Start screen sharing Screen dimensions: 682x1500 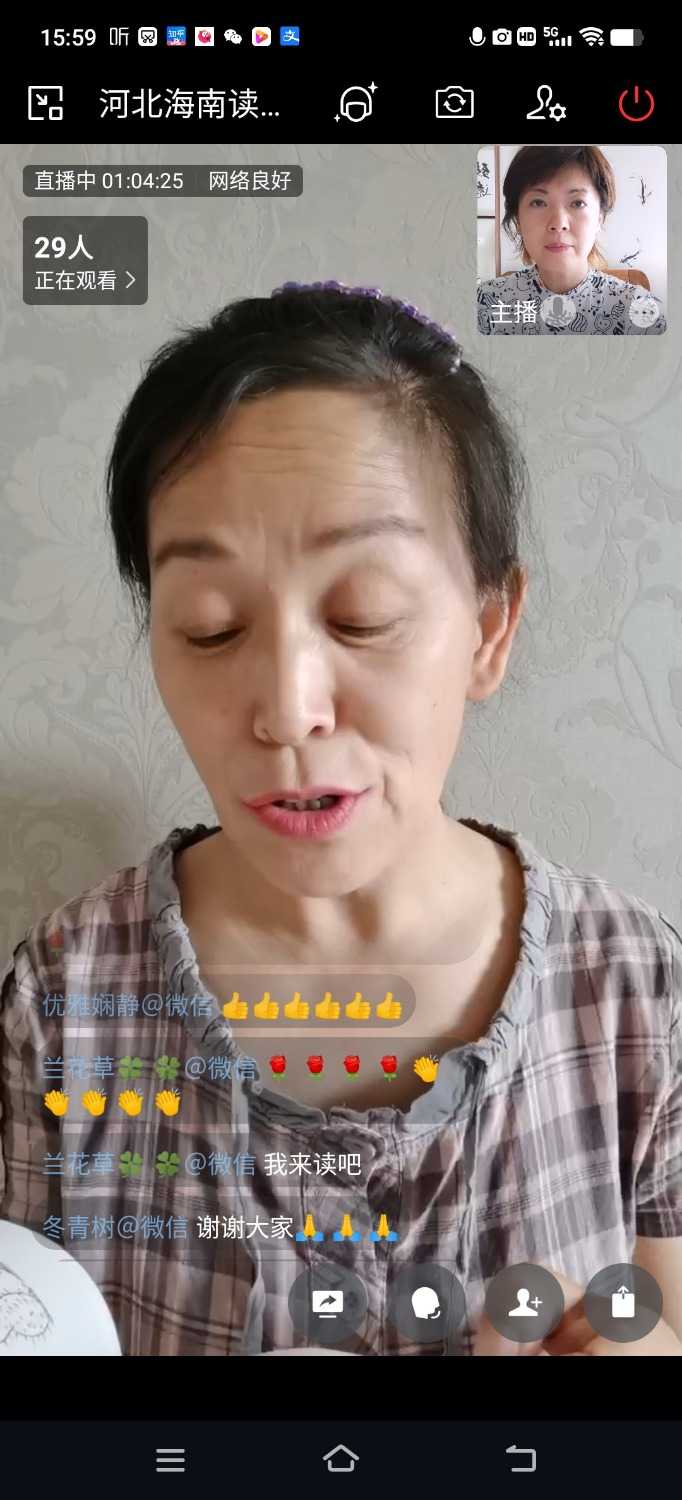click(x=327, y=1303)
